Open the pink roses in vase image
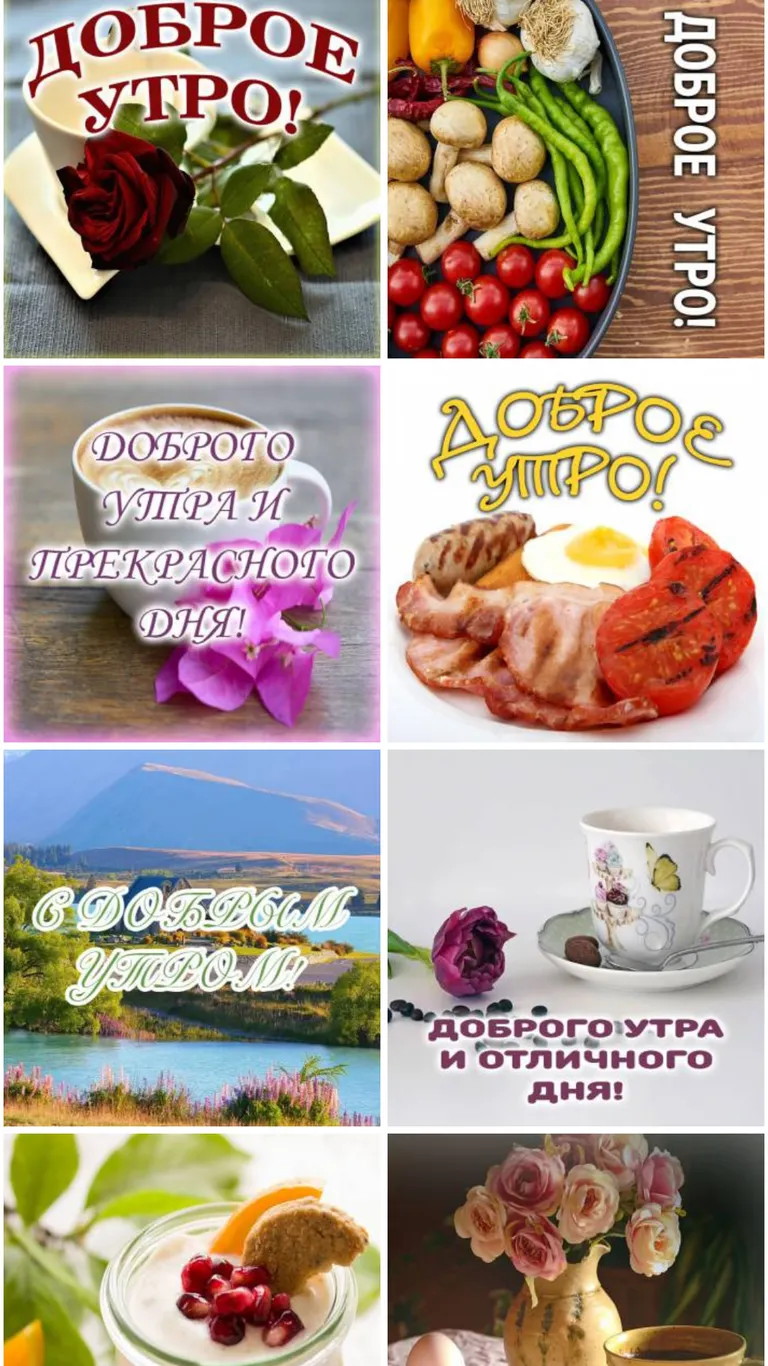 [x=576, y=1250]
